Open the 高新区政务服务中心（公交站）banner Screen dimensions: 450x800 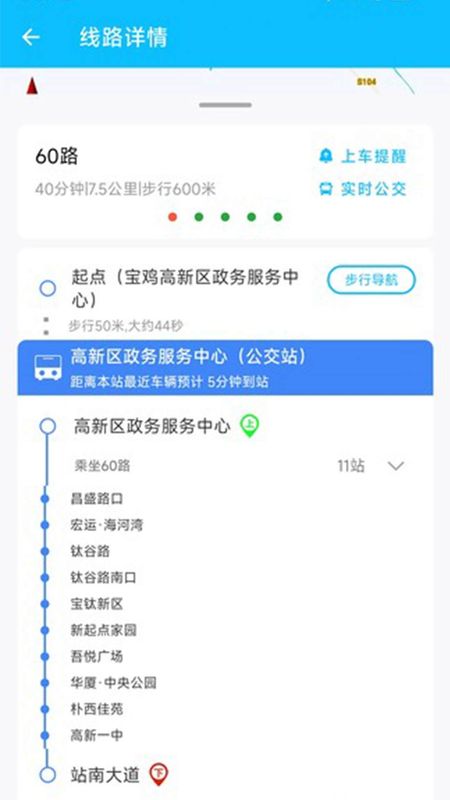click(225, 367)
